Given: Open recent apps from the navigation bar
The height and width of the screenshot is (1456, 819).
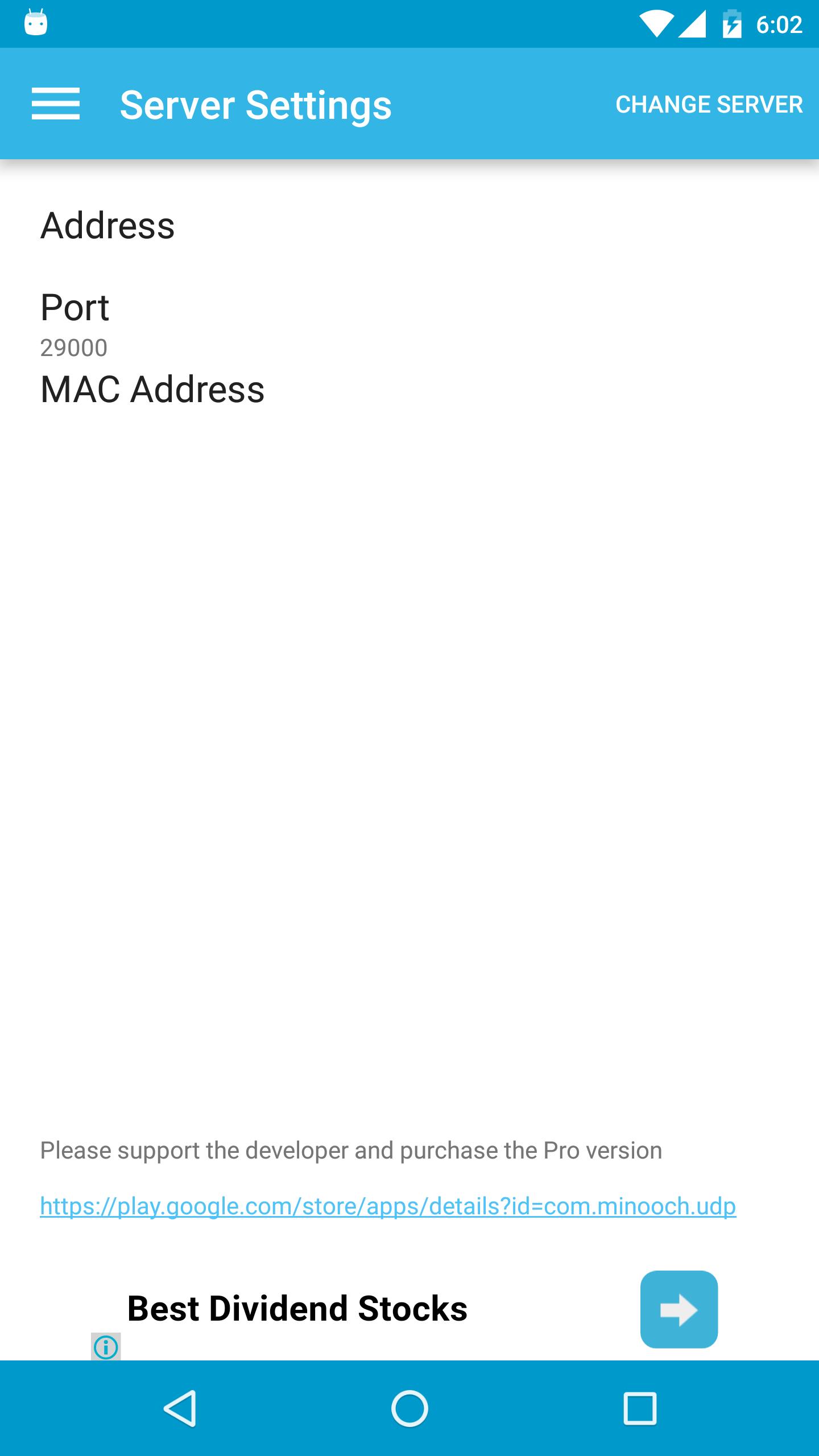Looking at the screenshot, I should [x=640, y=1408].
